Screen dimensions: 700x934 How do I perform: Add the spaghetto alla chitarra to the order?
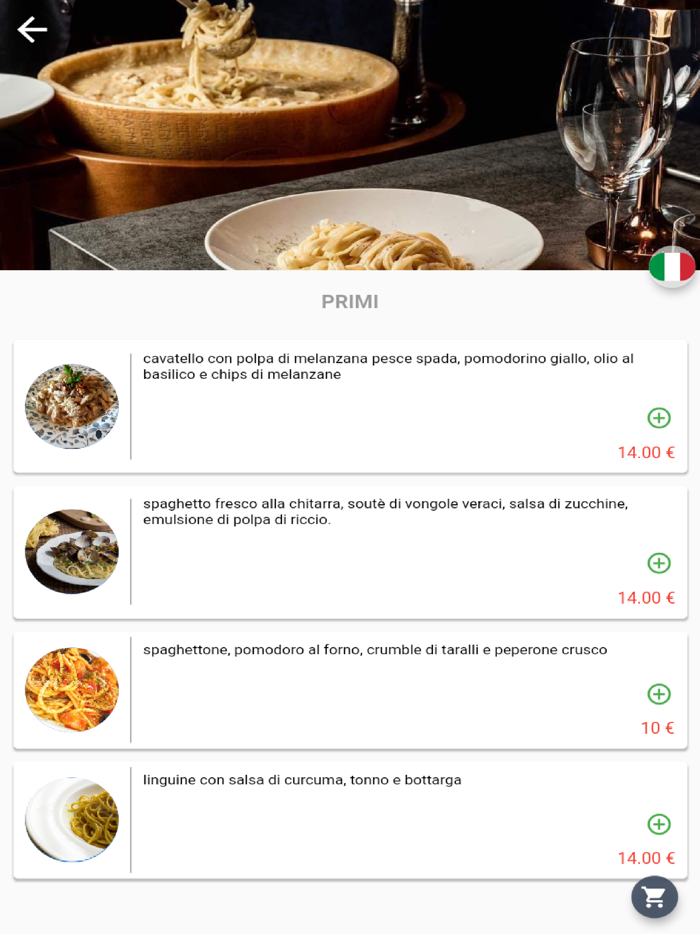click(x=659, y=563)
